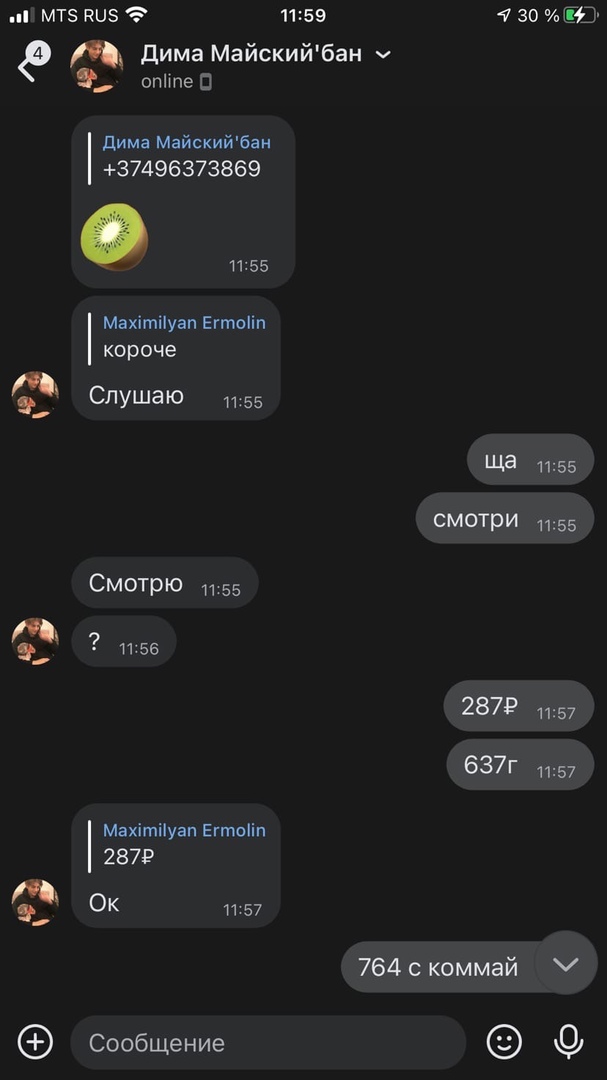The height and width of the screenshot is (1080, 607).
Task: Go back to the chats list
Action: (x=27, y=67)
